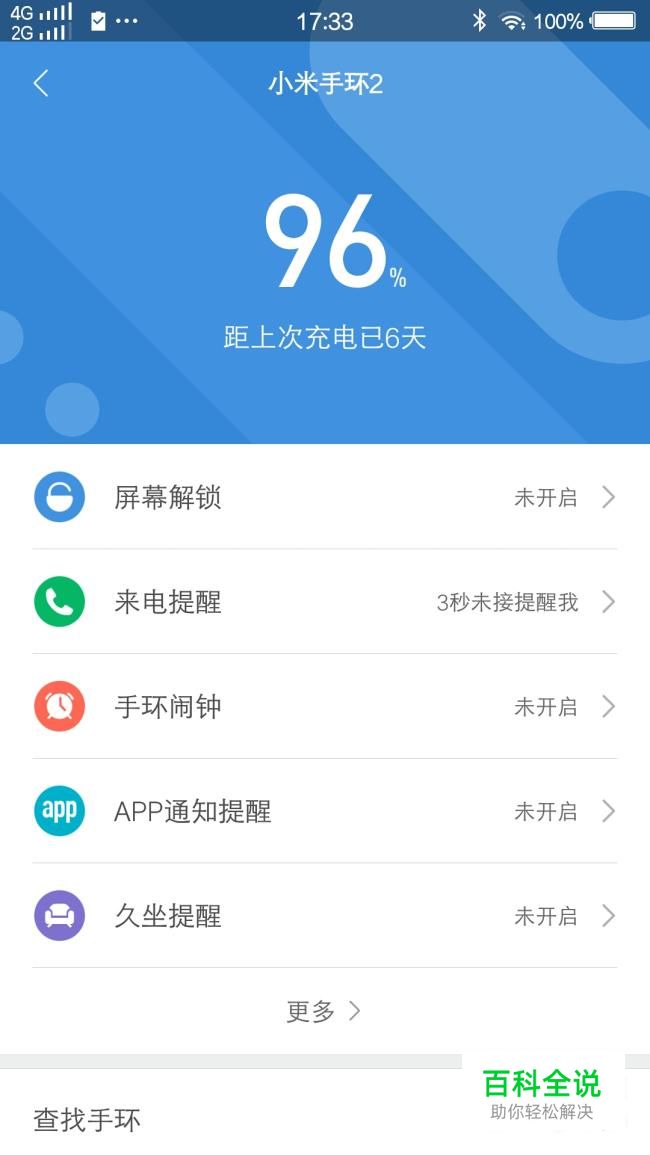Open 屏幕解锁 settings
650x1155 pixels.
324,498
